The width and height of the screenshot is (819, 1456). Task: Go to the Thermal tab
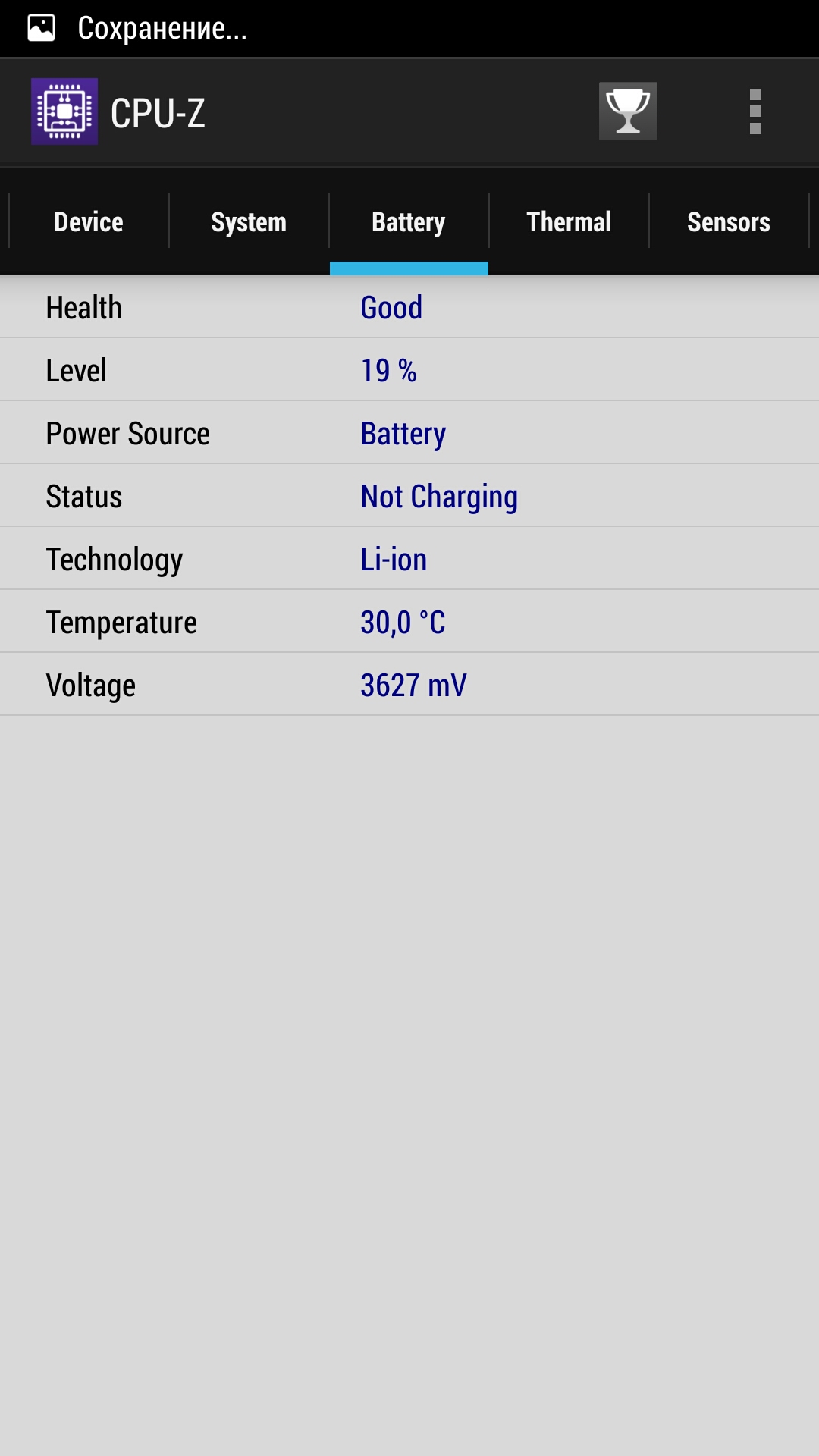point(569,222)
